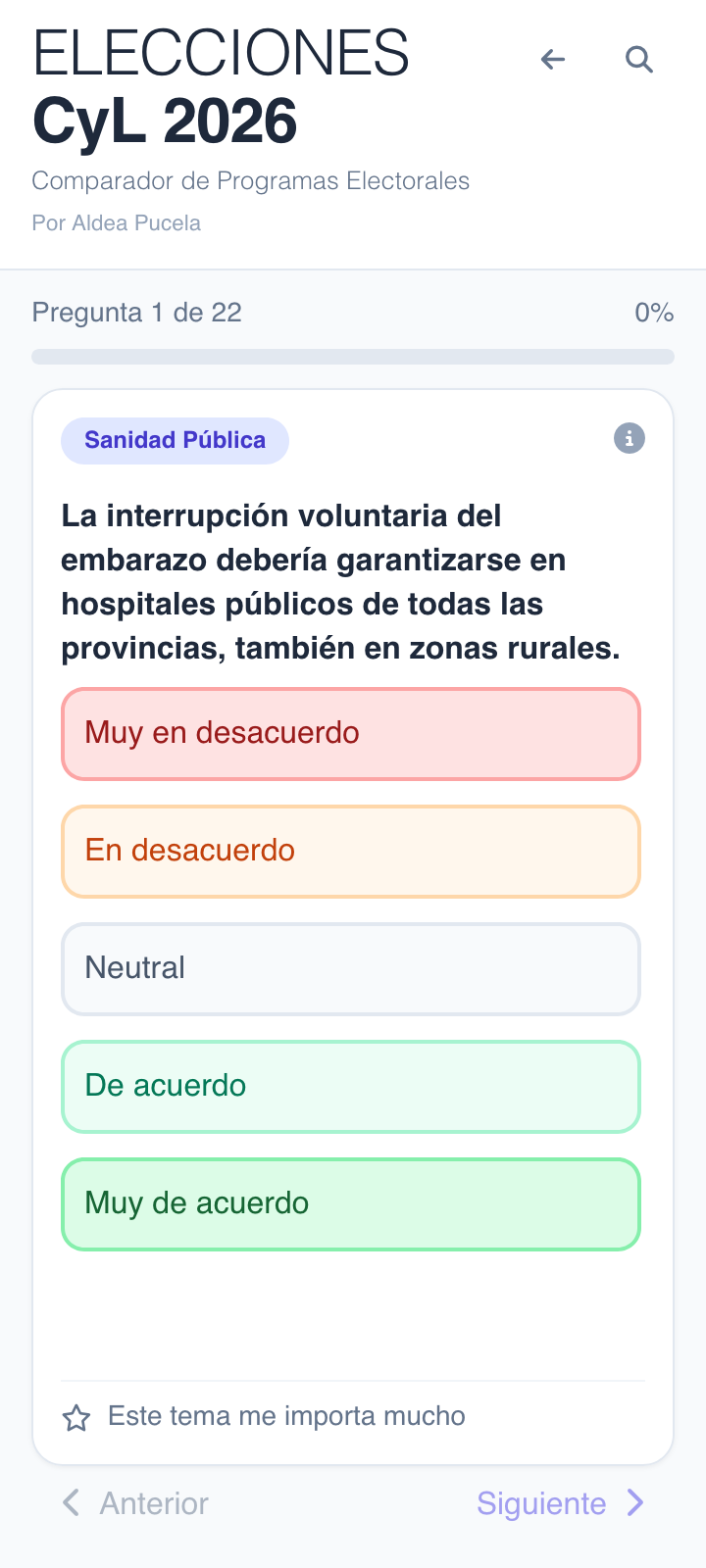This screenshot has height=1568, width=706.
Task: Select Muy de acuerdo
Action: tap(351, 1204)
